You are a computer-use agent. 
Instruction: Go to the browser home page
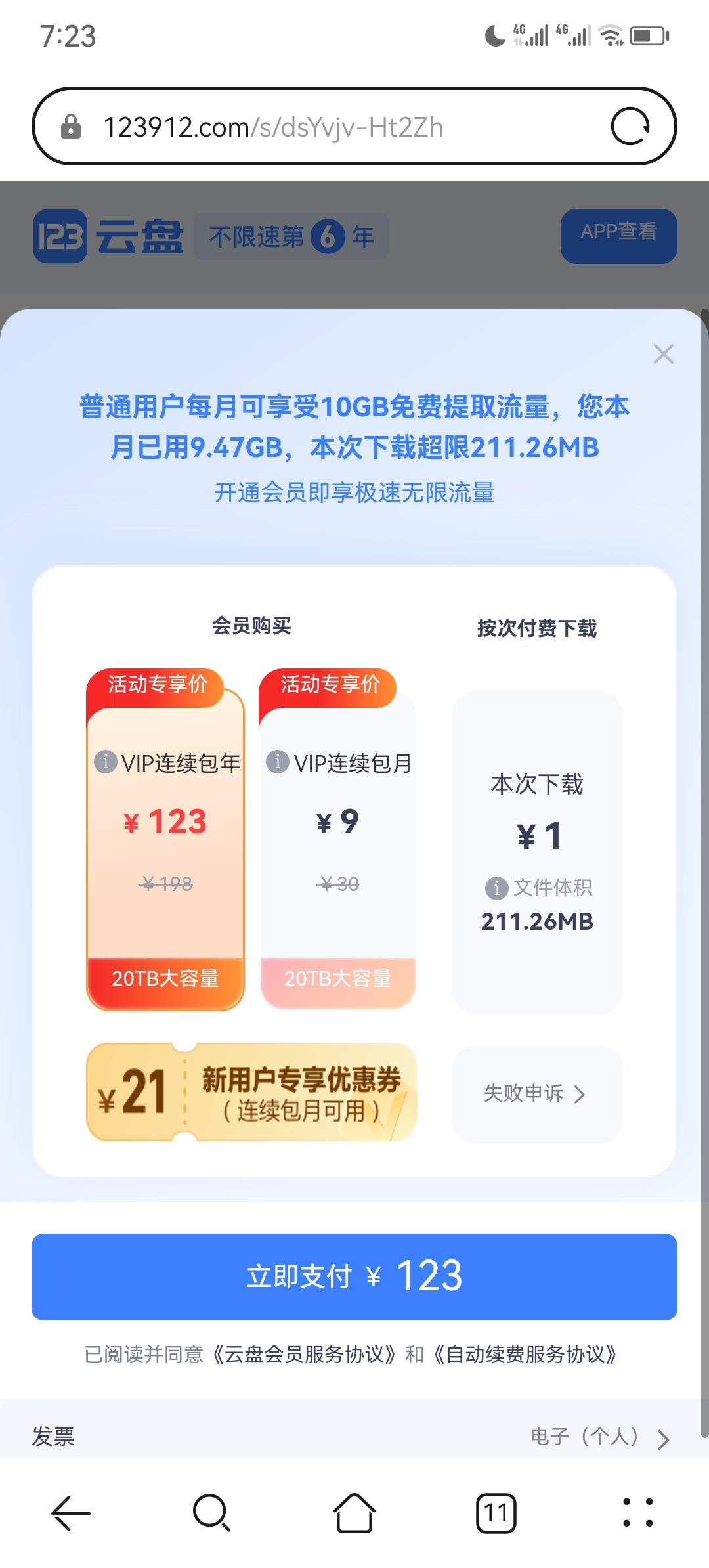[x=354, y=1513]
